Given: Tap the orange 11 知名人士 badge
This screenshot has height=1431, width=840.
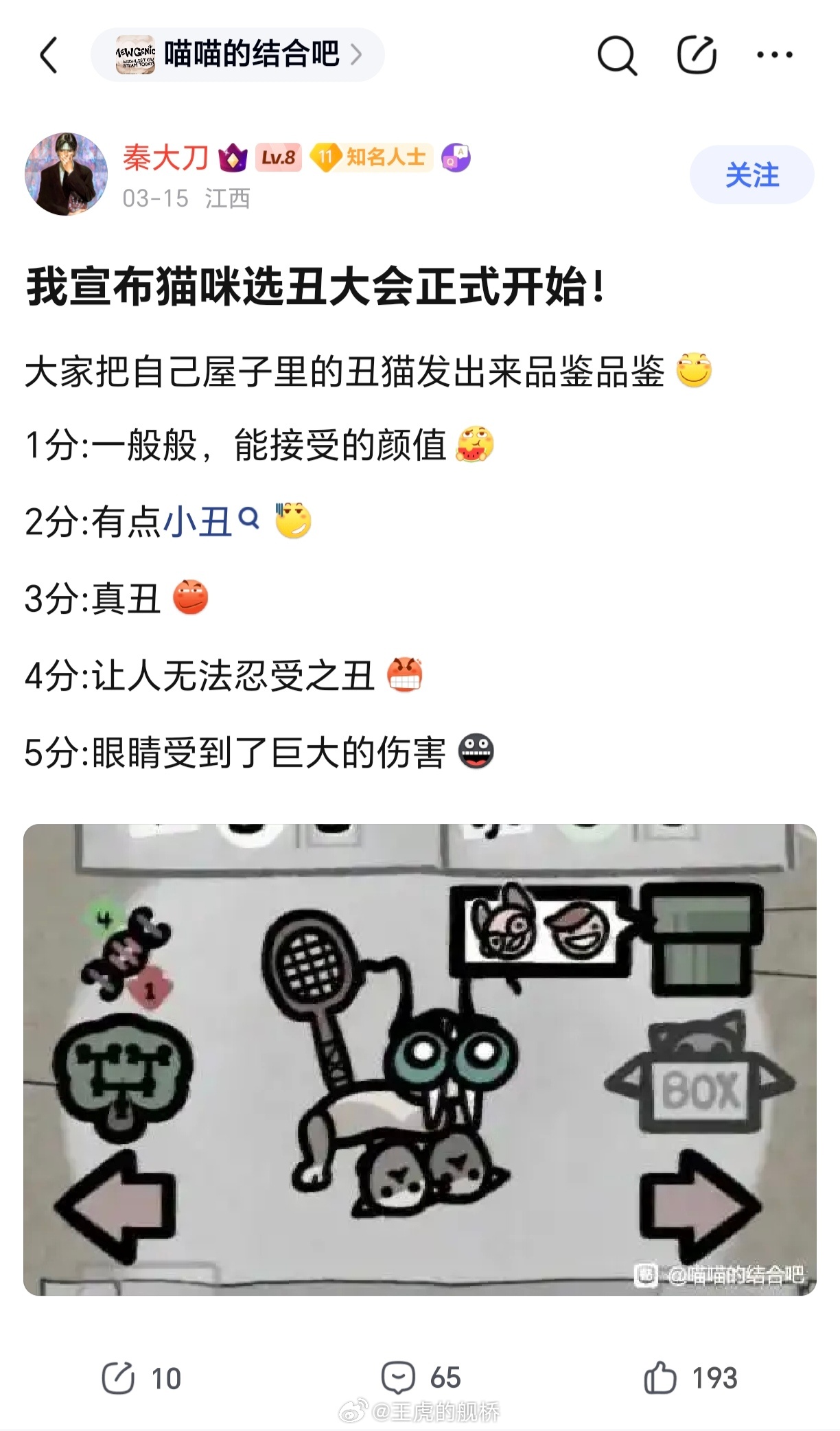Looking at the screenshot, I should coord(371,157).
